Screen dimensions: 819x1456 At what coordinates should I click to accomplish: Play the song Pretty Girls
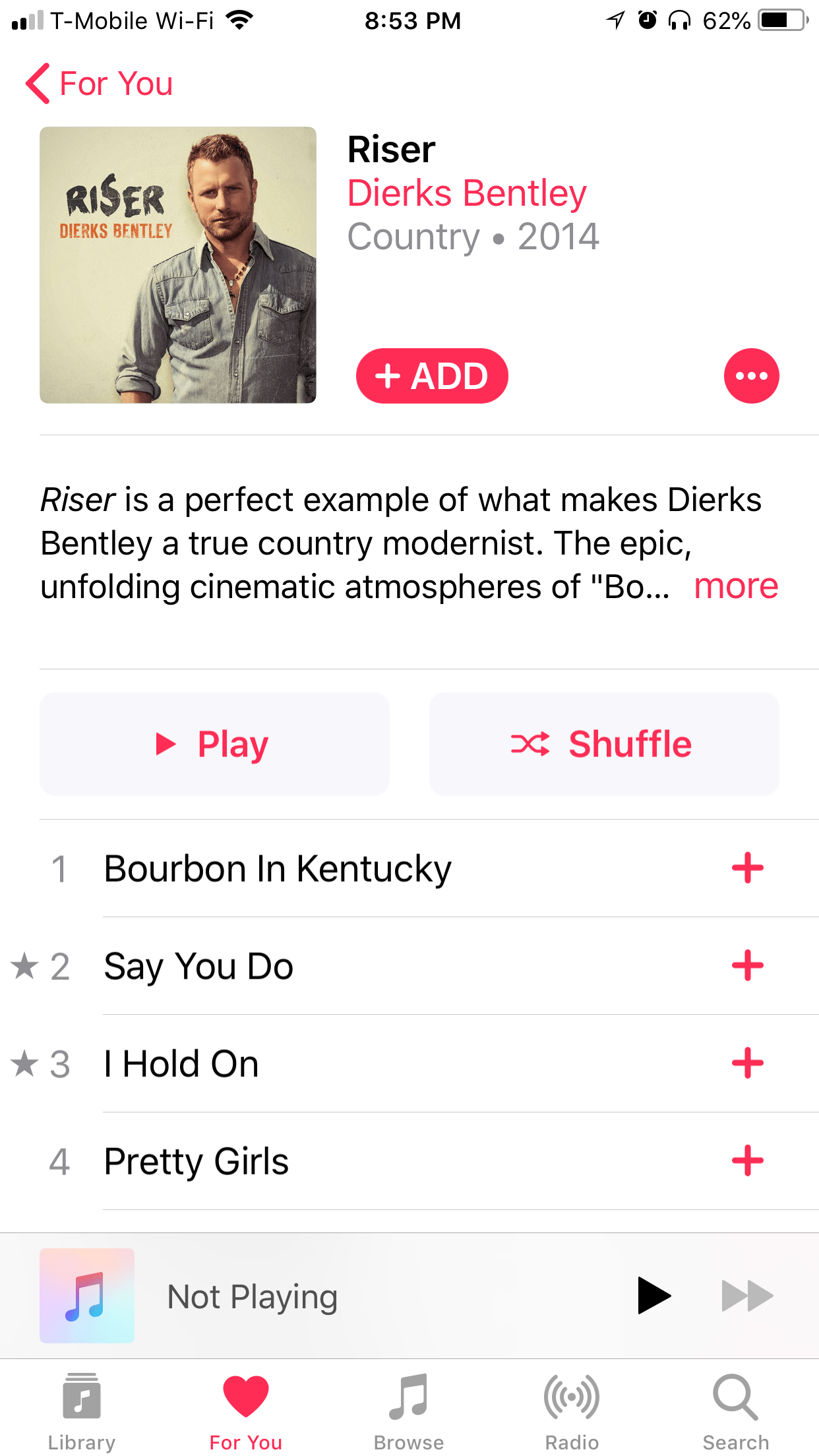point(197,1161)
